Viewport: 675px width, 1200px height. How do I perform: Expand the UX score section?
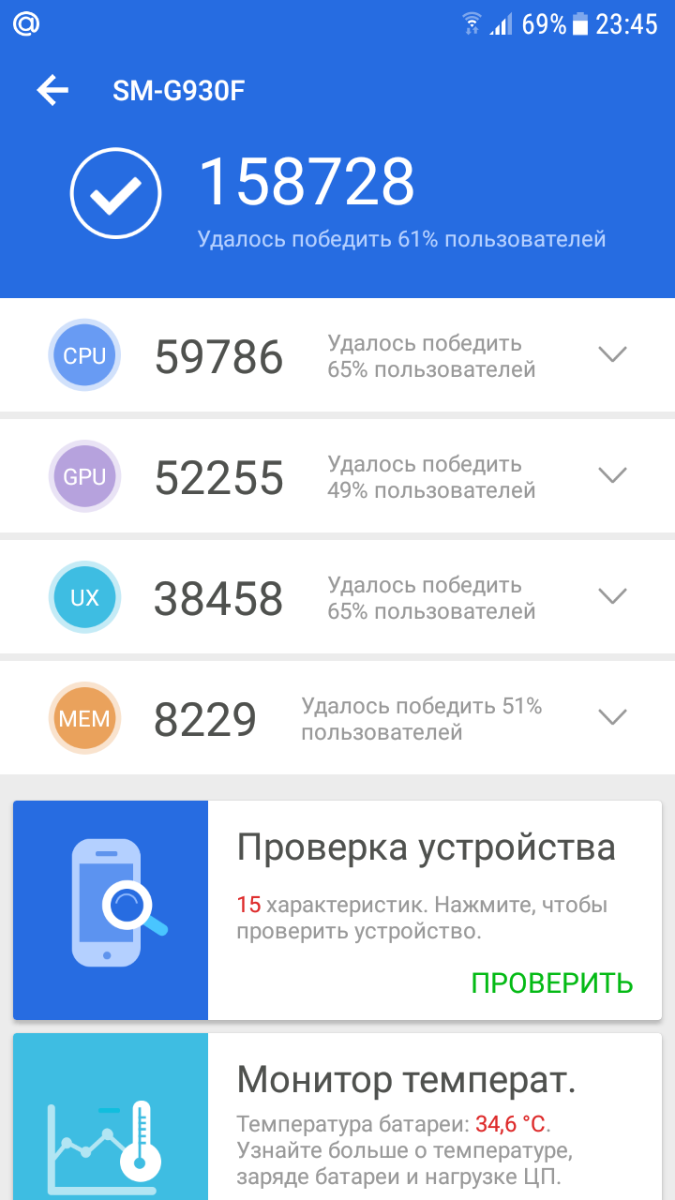pyautogui.click(x=611, y=596)
